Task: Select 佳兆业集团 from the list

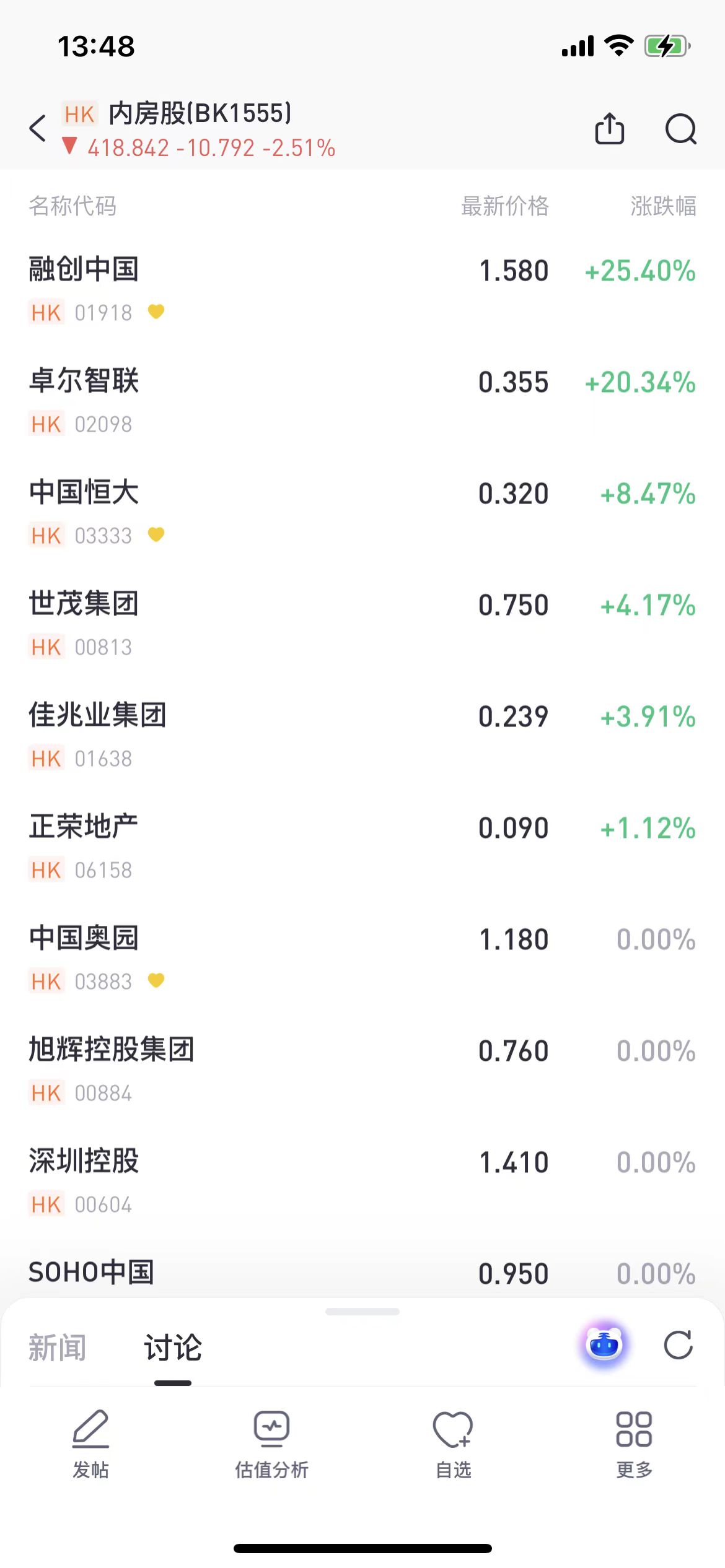Action: [x=362, y=736]
